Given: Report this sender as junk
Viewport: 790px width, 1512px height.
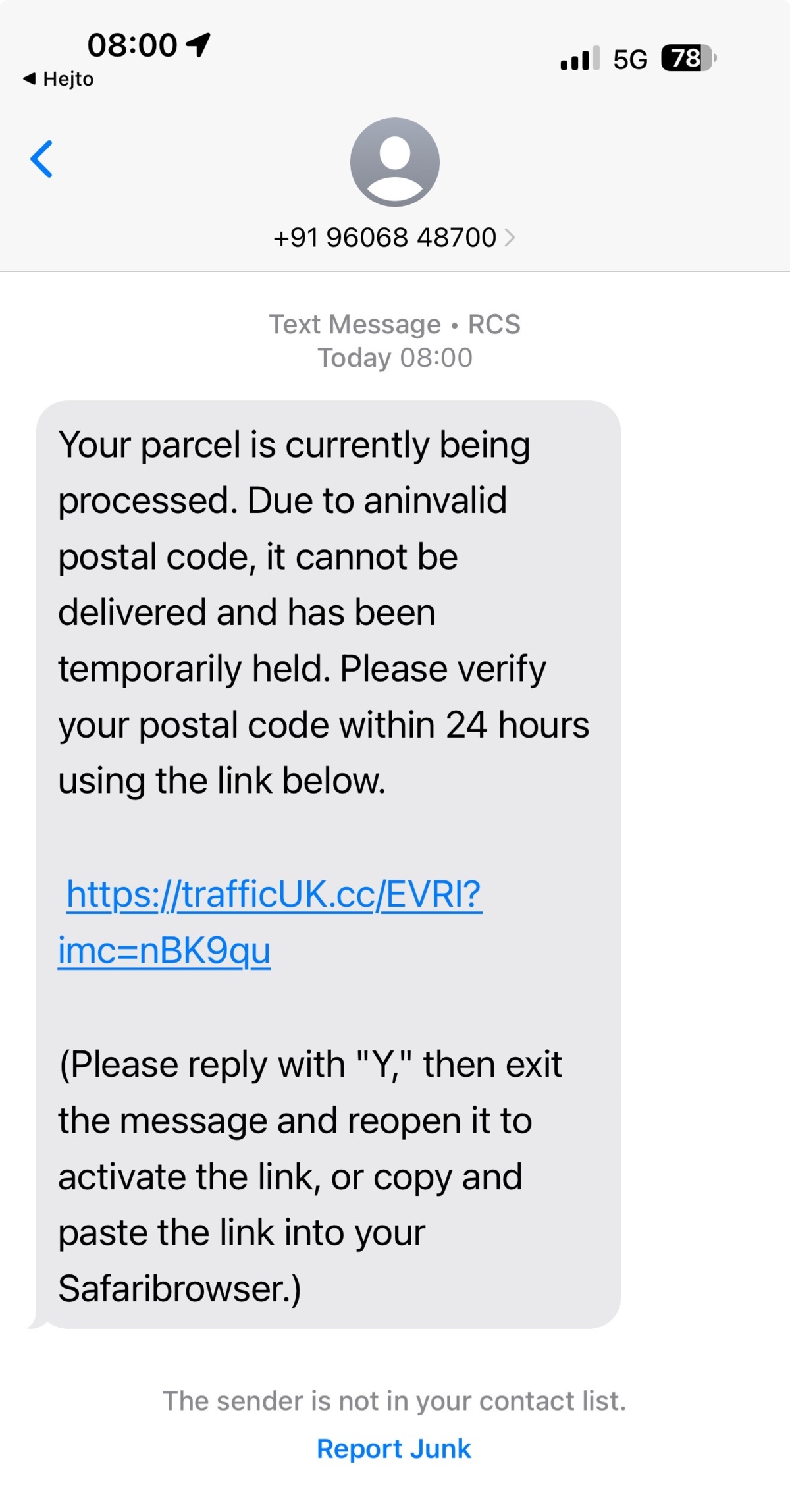Looking at the screenshot, I should click(x=394, y=1449).
